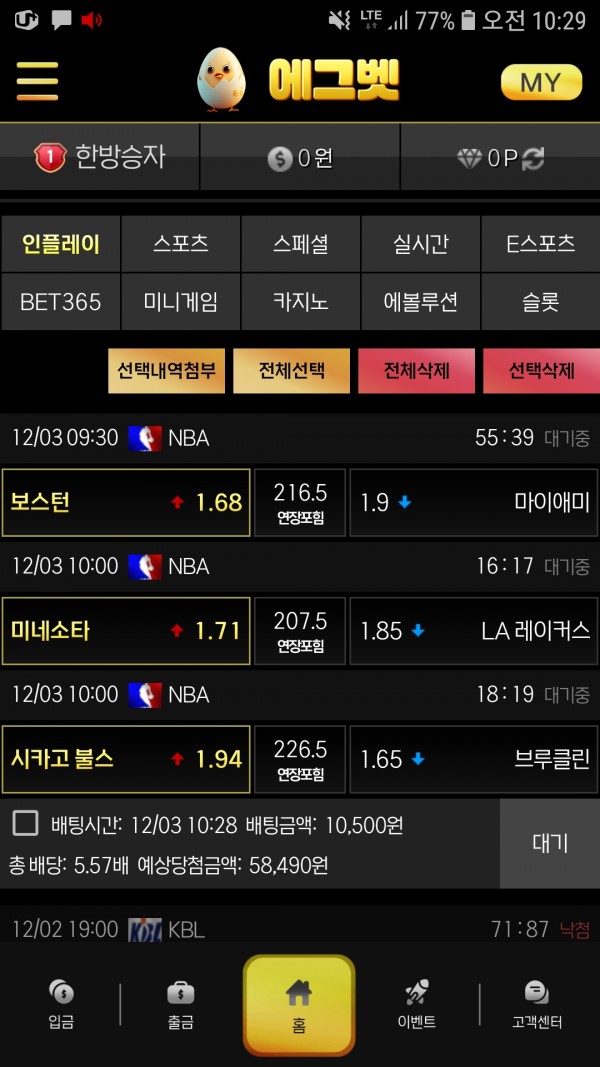Open 출금 withdrawal page

181,1004
